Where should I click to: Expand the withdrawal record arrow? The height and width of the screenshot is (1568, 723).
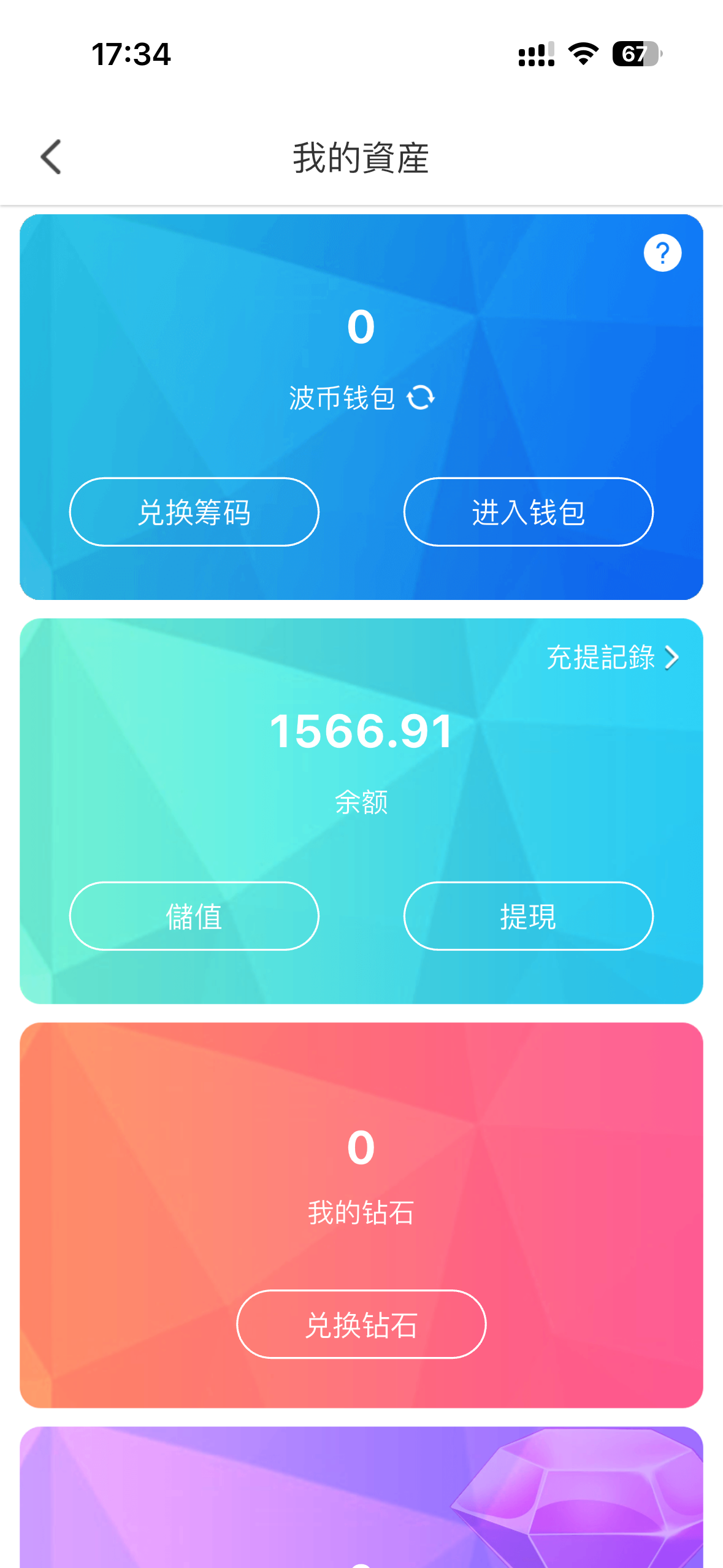[x=673, y=658]
